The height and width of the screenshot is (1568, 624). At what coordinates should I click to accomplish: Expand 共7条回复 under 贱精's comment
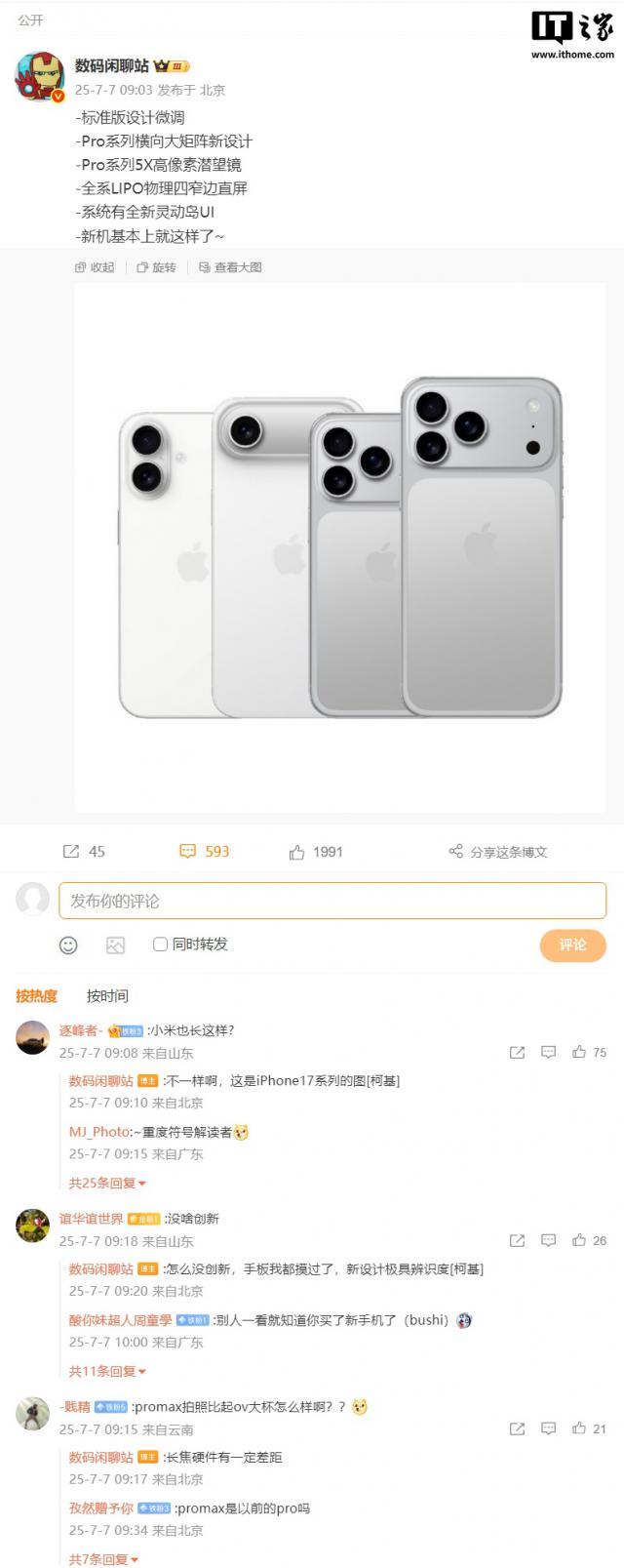point(103,1559)
